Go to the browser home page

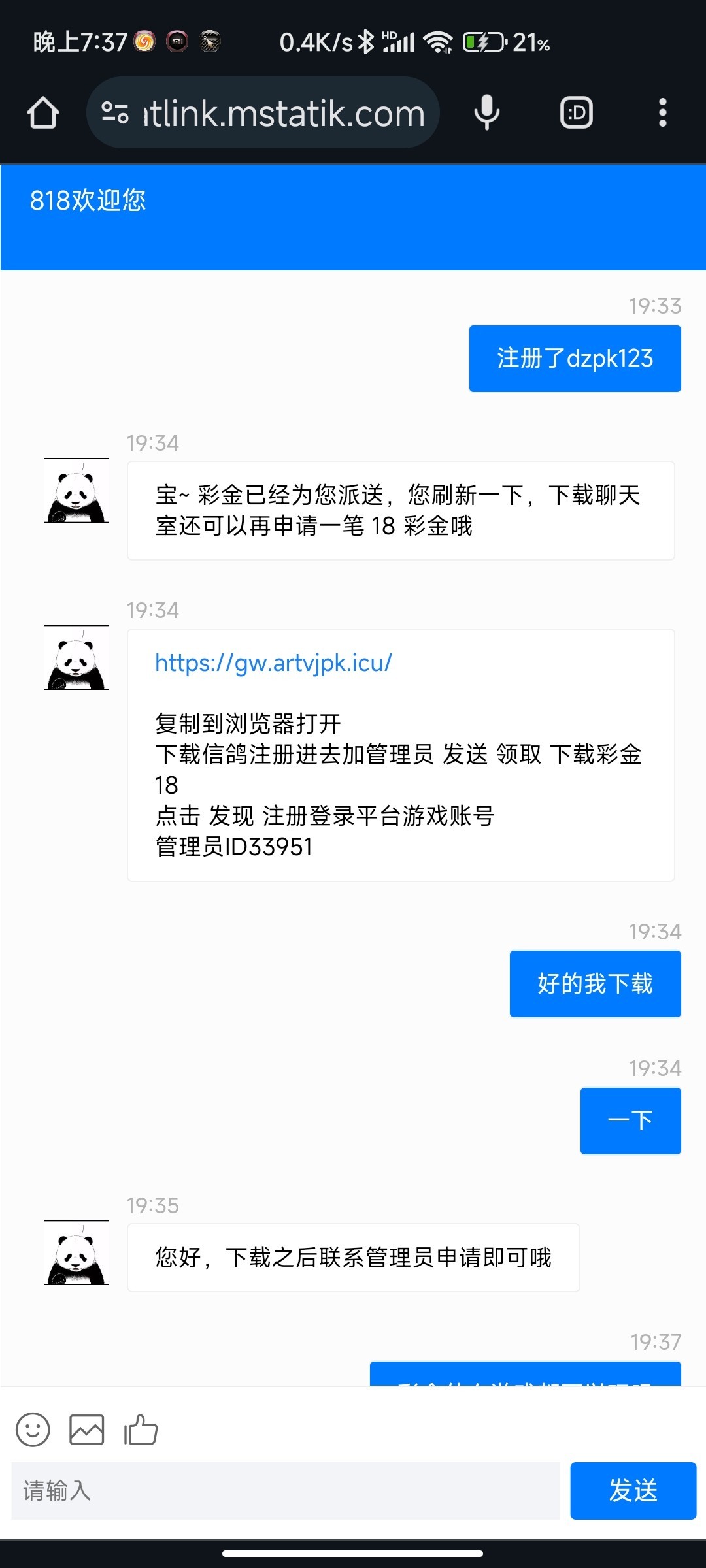(x=43, y=112)
